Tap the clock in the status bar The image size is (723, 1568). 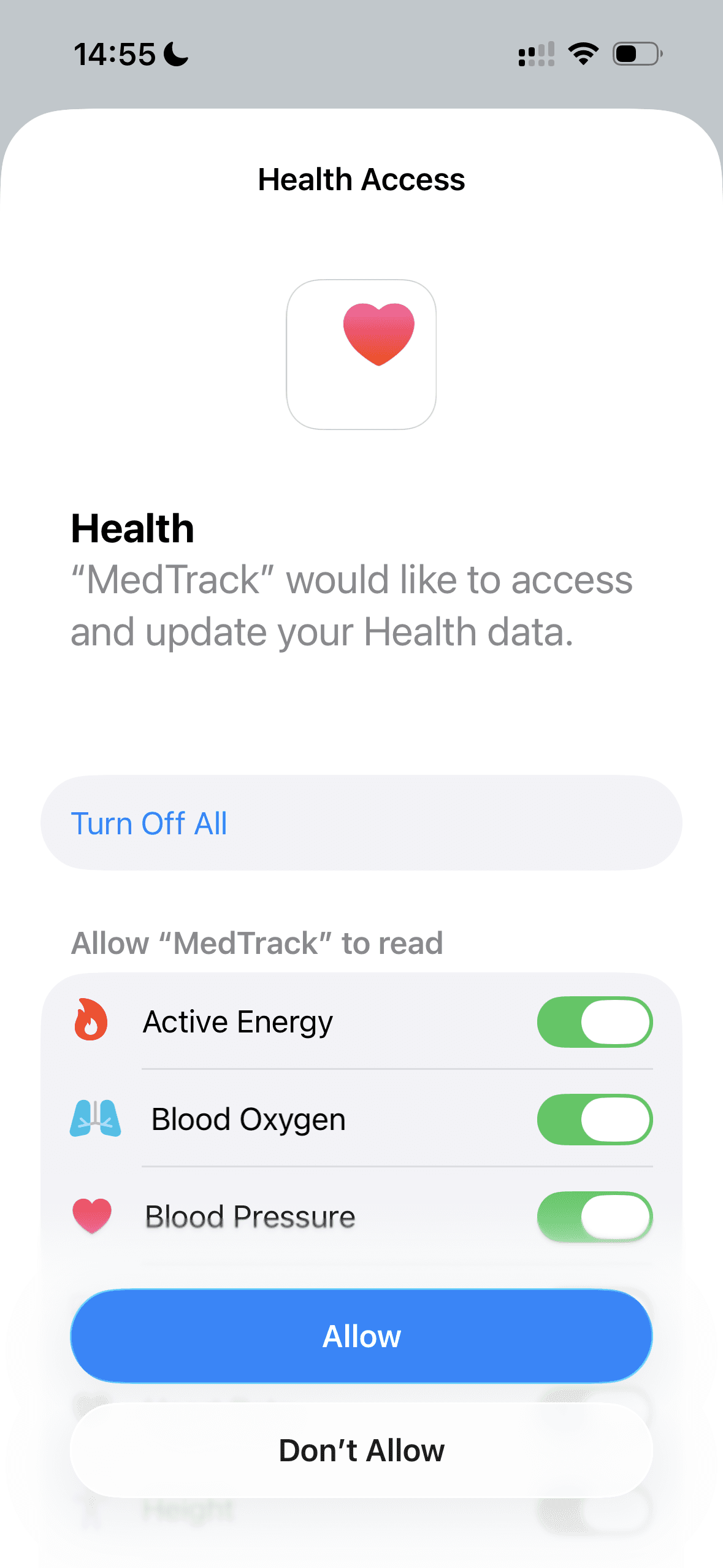click(x=113, y=54)
